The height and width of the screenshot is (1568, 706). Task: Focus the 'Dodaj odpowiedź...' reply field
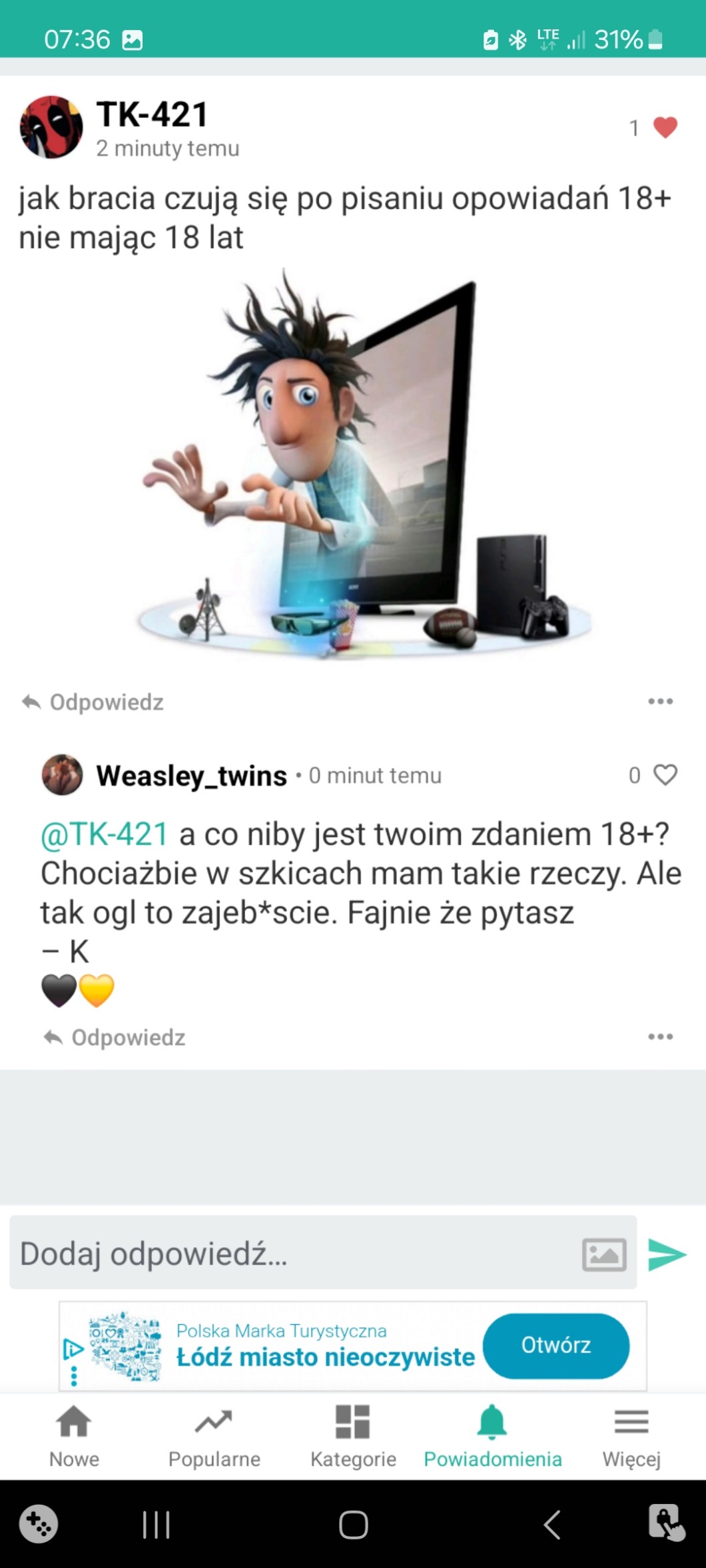click(293, 1254)
